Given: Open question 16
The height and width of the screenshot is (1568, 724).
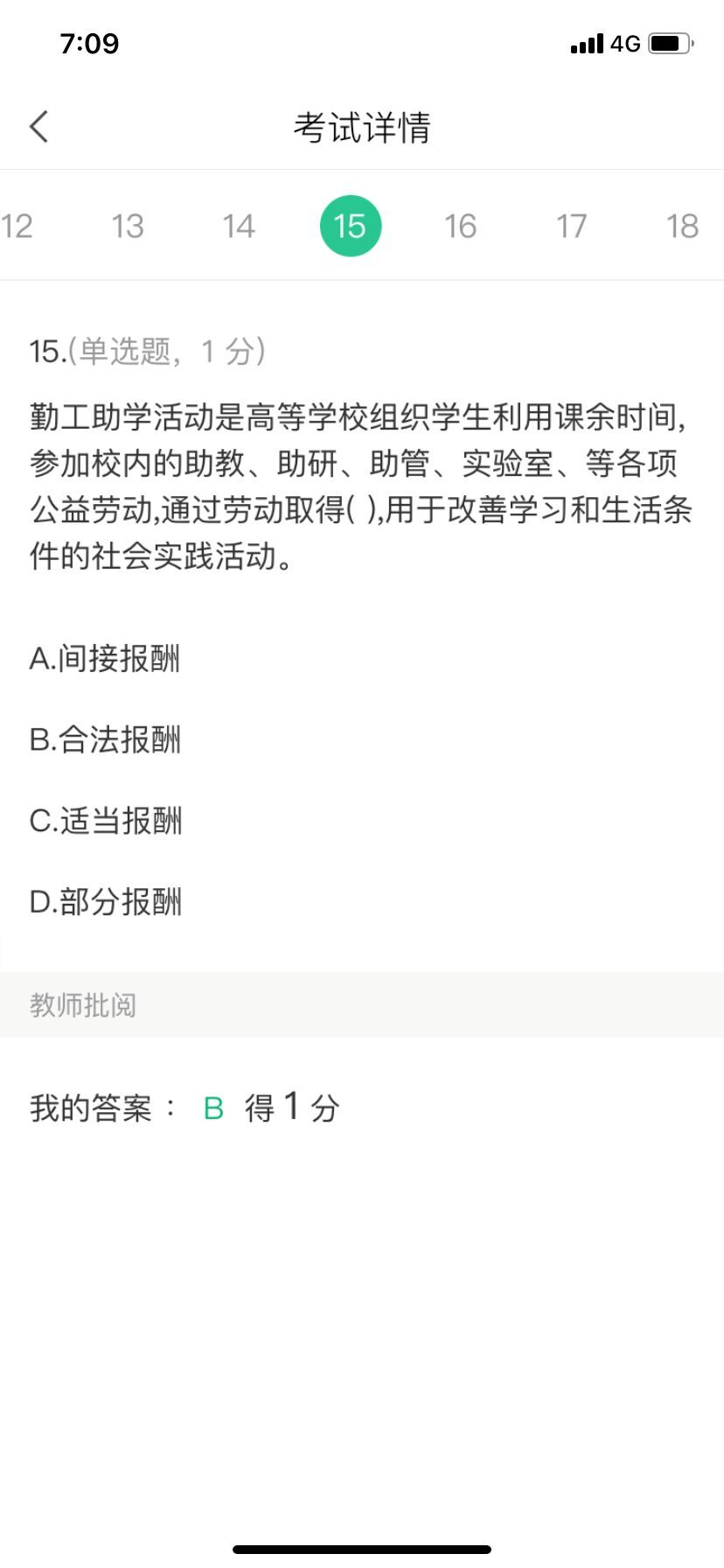Looking at the screenshot, I should 460,227.
